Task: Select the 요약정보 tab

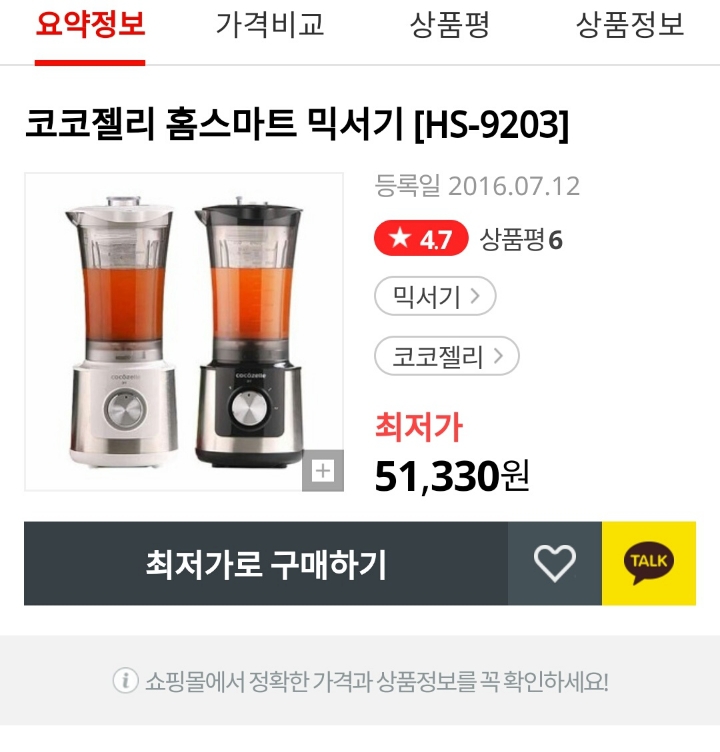Action: point(90,26)
